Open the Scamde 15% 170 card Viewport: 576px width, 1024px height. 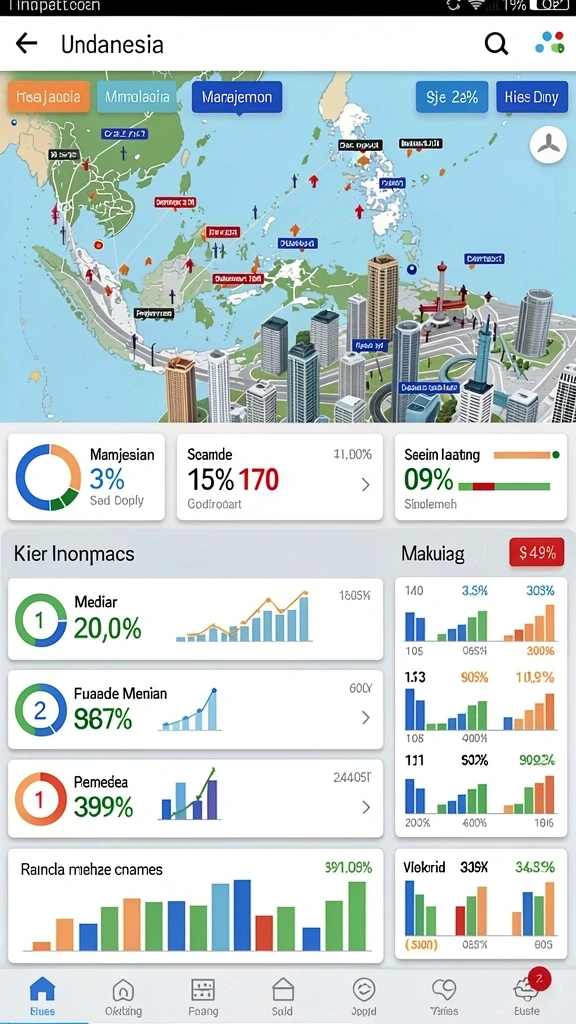[280, 477]
